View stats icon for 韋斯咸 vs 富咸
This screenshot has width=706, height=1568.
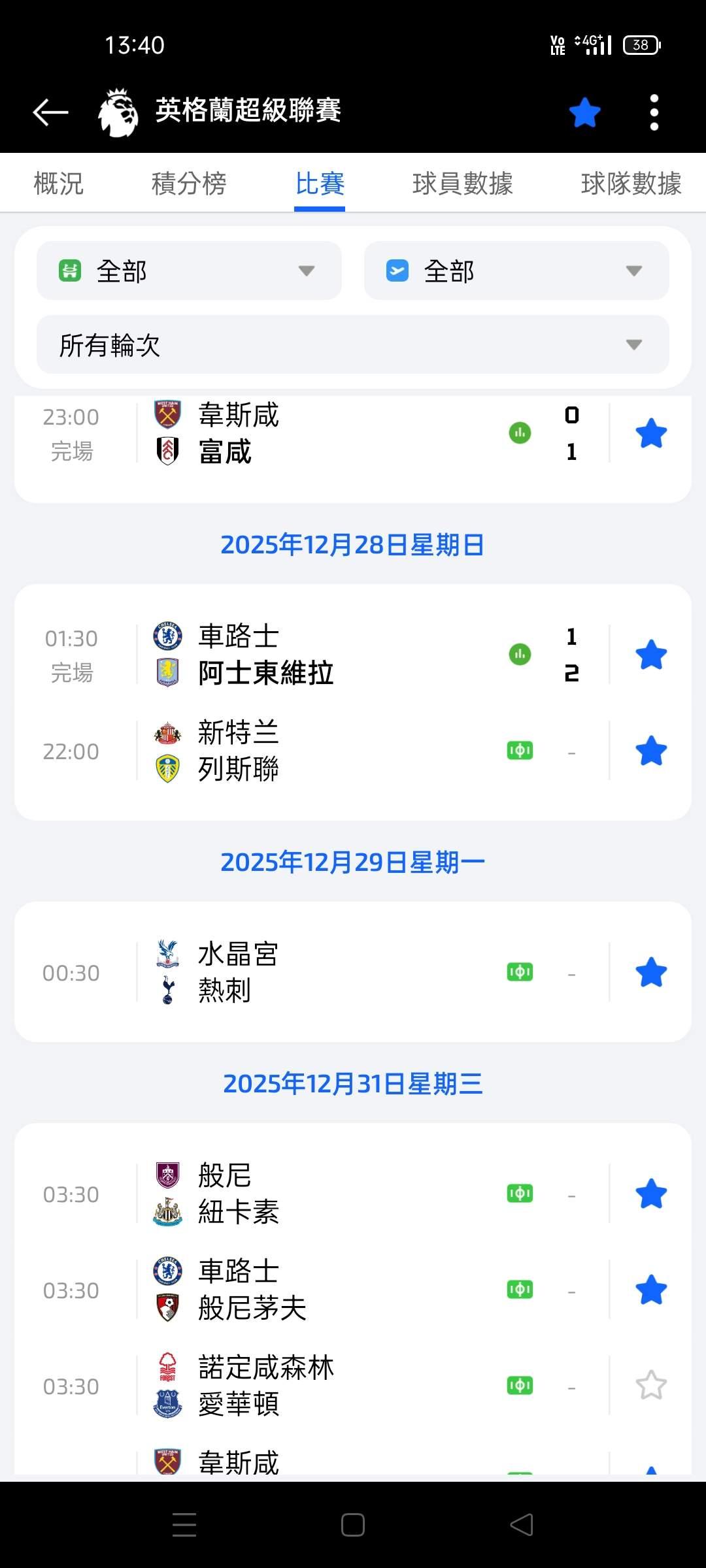[520, 433]
